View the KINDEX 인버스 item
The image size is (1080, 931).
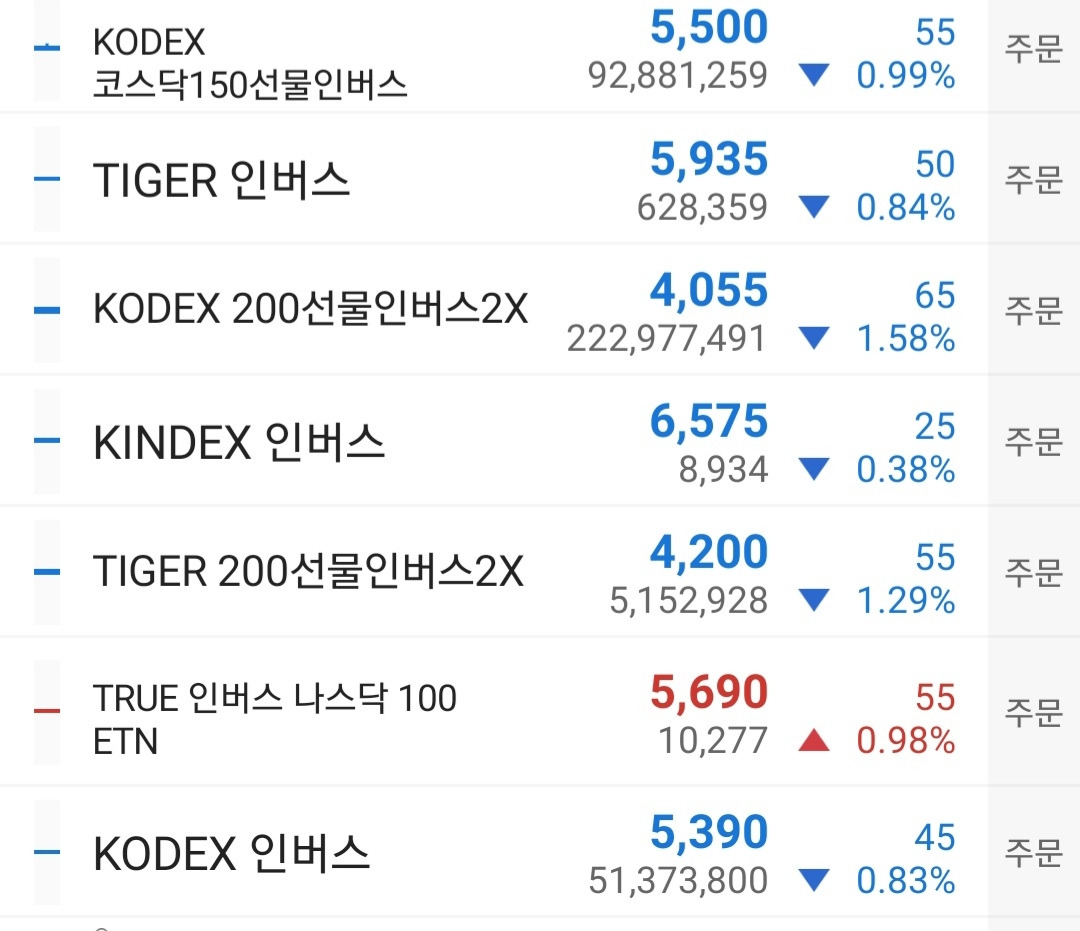494,441
